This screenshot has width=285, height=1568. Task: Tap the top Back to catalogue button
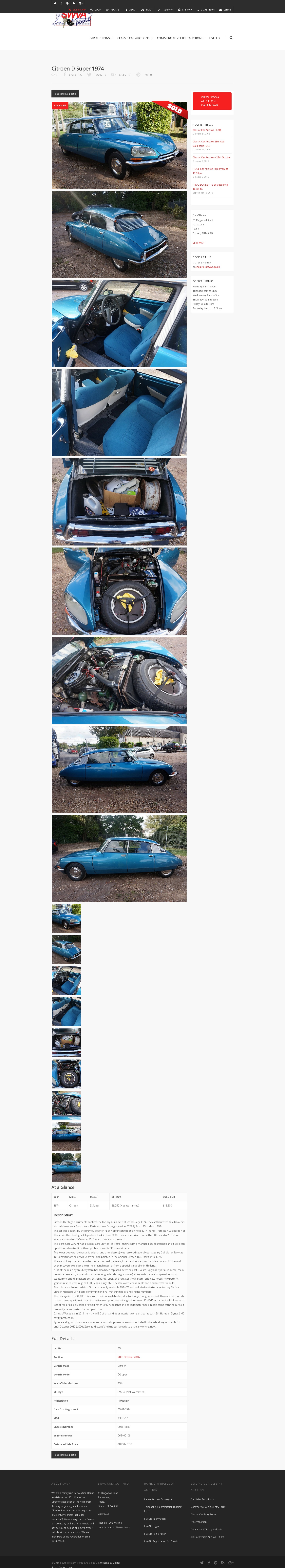coord(65,94)
